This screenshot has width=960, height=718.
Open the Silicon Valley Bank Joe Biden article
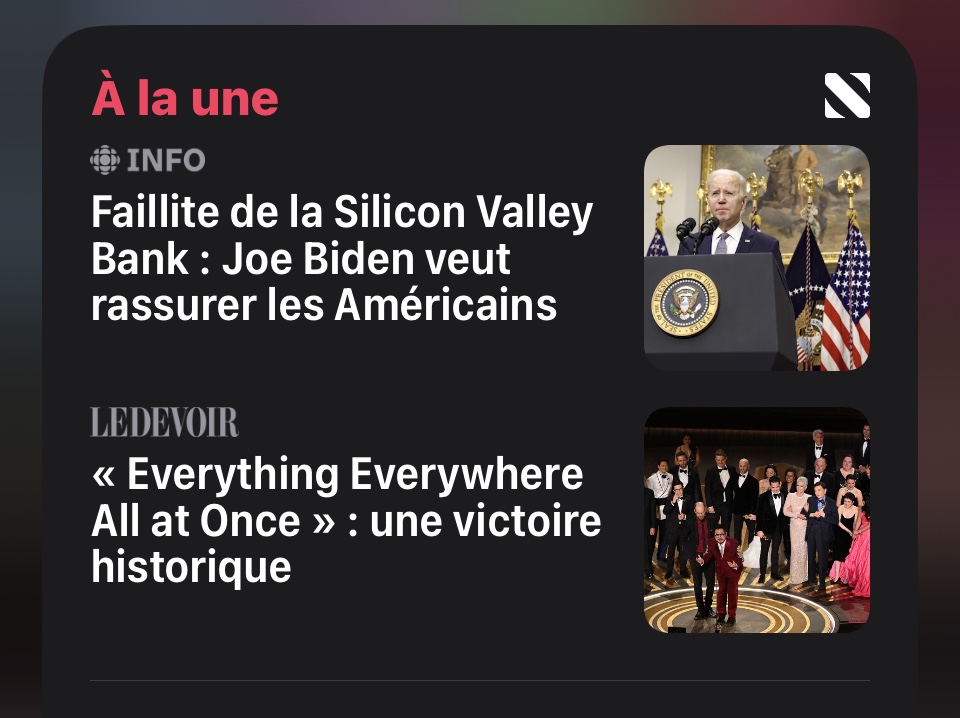click(341, 259)
